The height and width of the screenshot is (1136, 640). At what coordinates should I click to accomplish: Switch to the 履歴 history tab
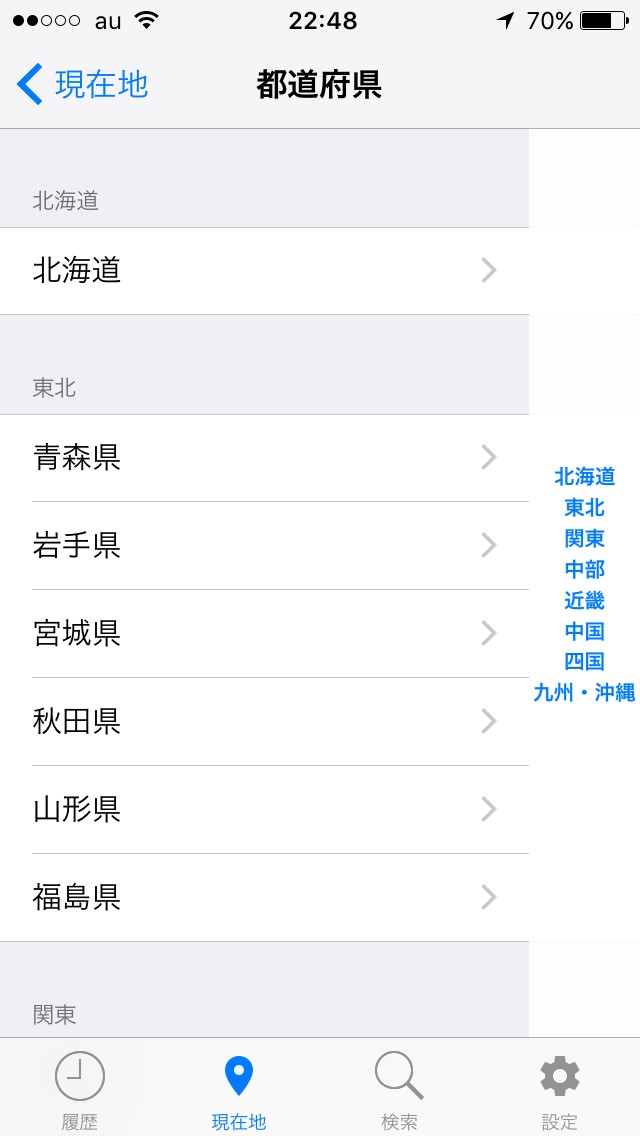[x=80, y=1088]
